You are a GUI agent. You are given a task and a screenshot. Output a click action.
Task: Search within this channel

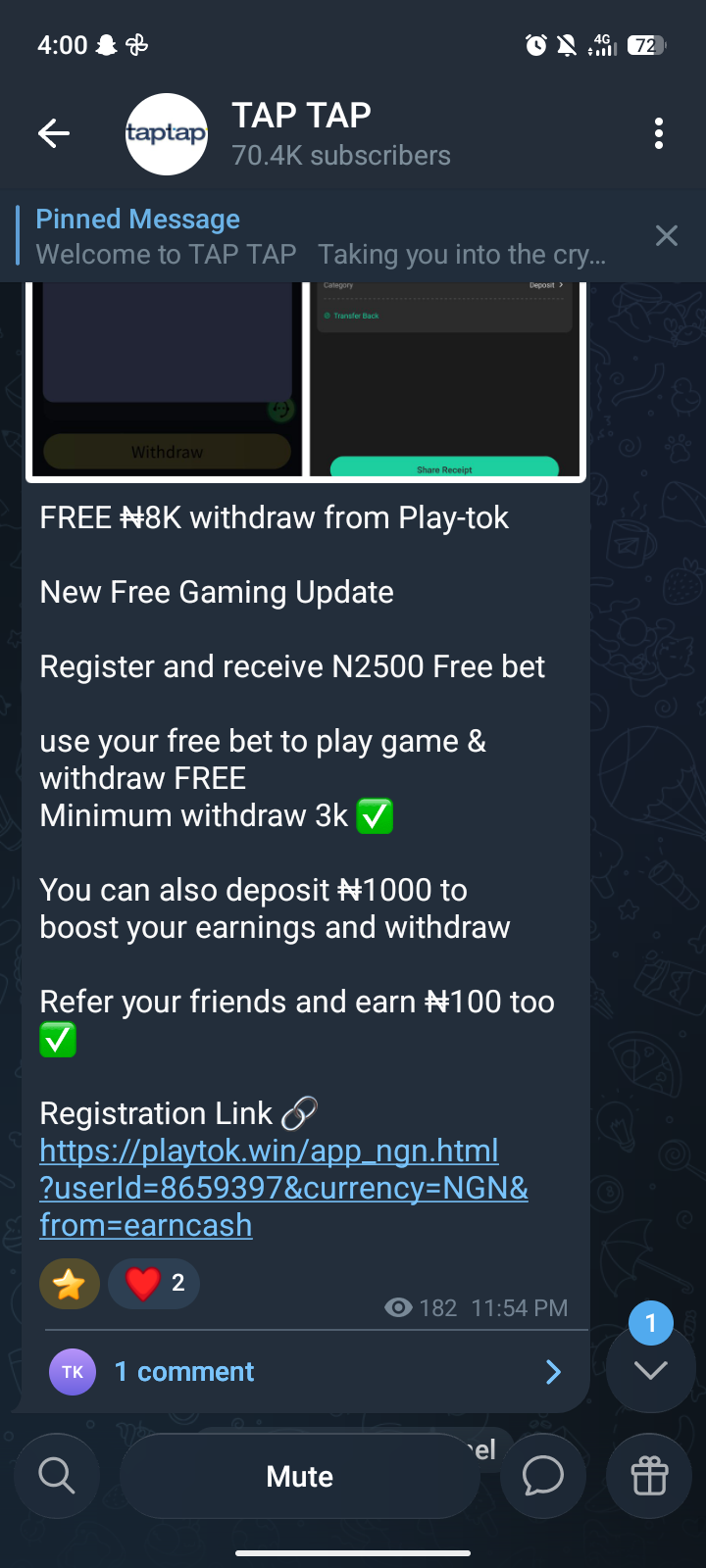57,1476
